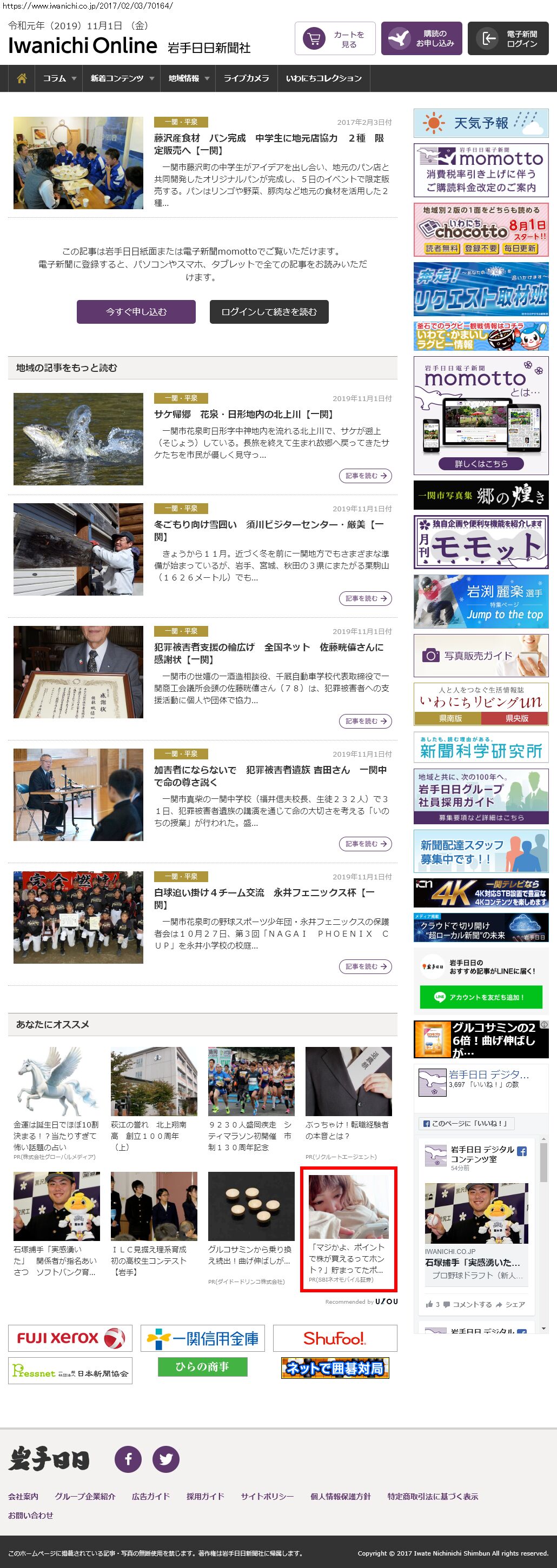The width and height of the screenshot is (557, 1568).
Task: Open the 天気予報 weather banner
Action: (480, 123)
